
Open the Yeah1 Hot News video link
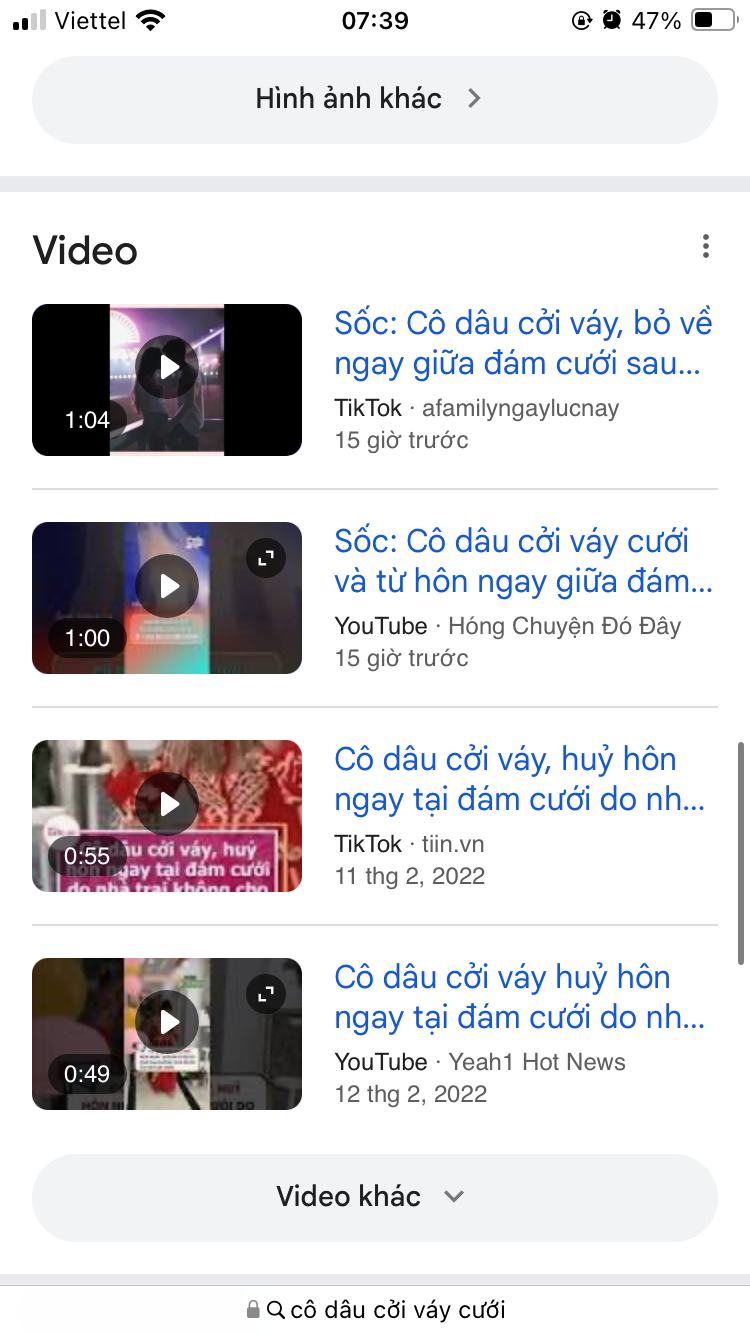520,998
